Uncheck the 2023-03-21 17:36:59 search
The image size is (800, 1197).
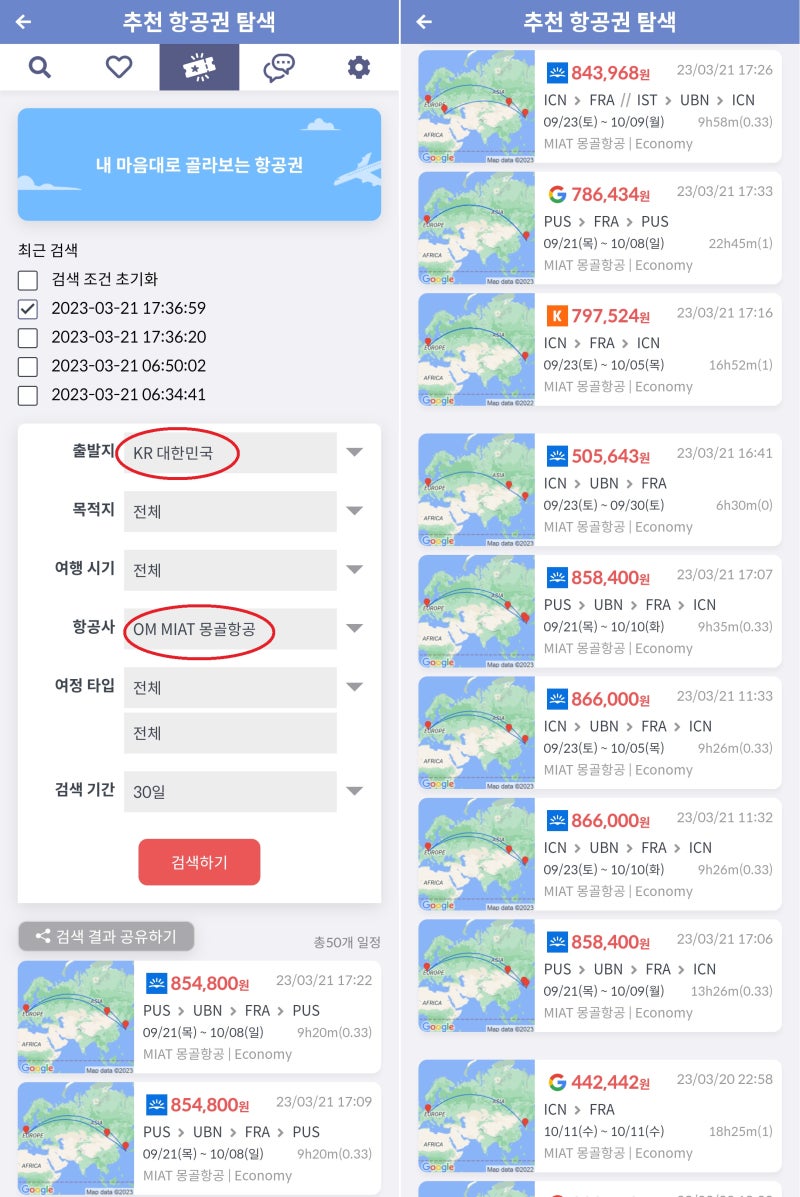[27, 309]
